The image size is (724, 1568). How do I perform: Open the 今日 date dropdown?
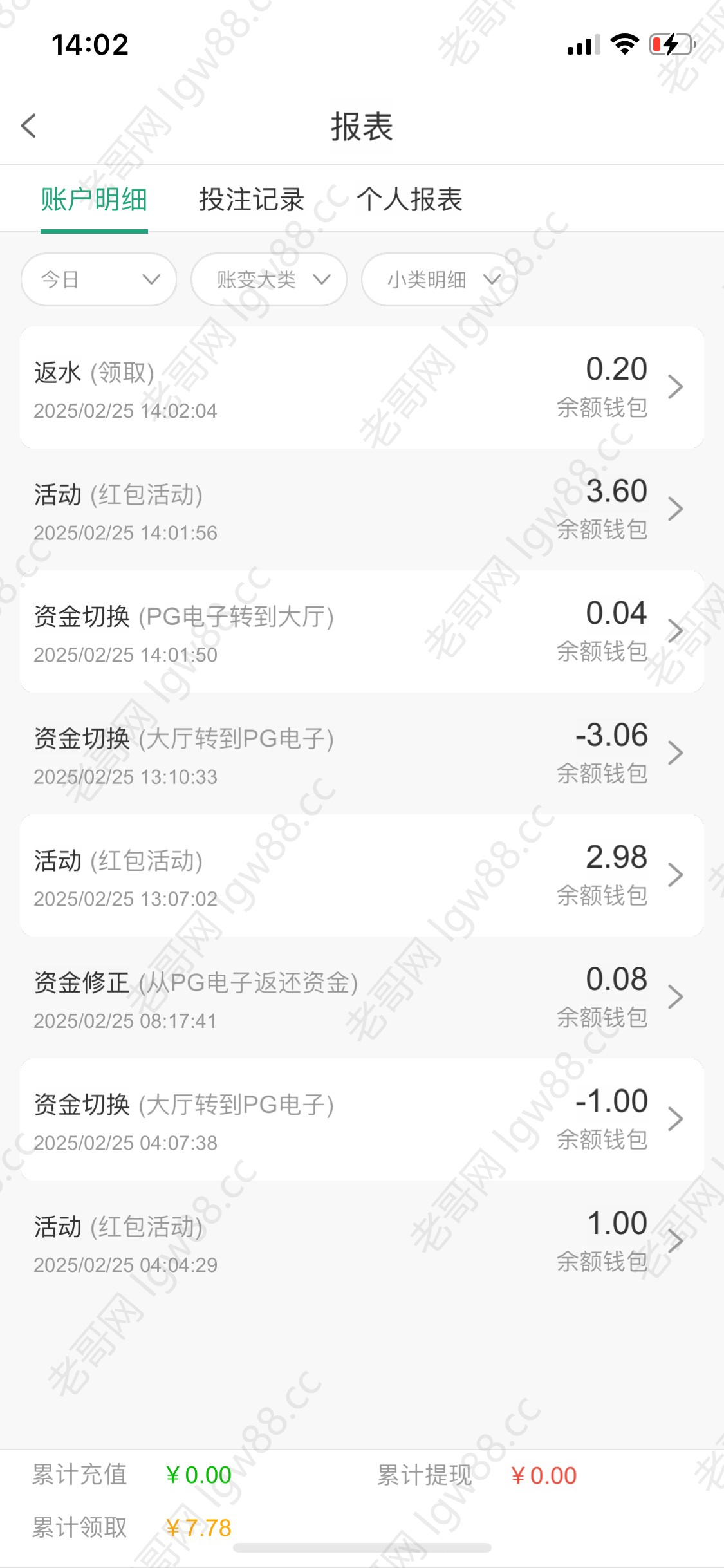(98, 279)
